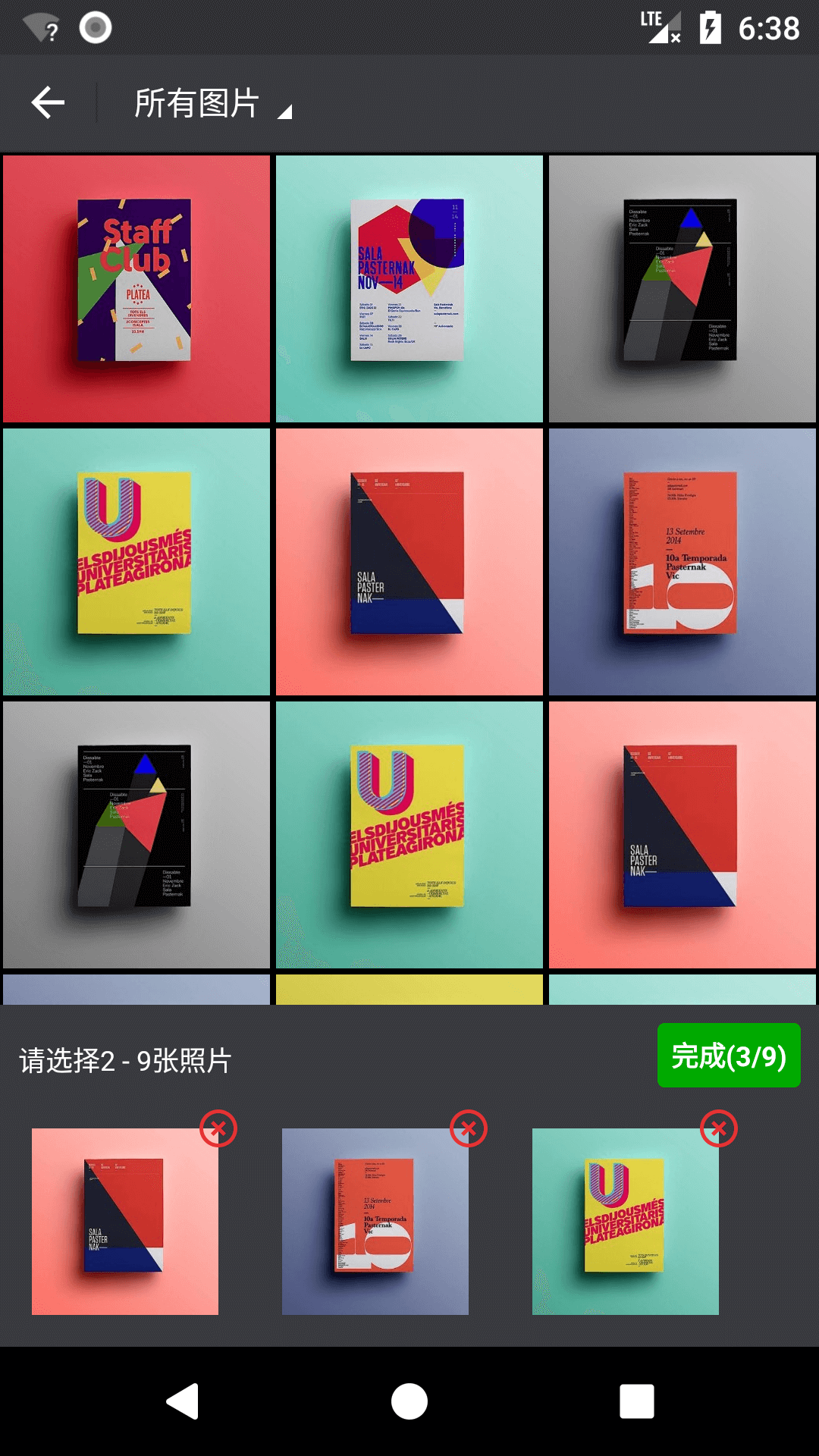The image size is (819, 1456).
Task: Open the 所有图片 album dropdown
Action: pyautogui.click(x=212, y=103)
